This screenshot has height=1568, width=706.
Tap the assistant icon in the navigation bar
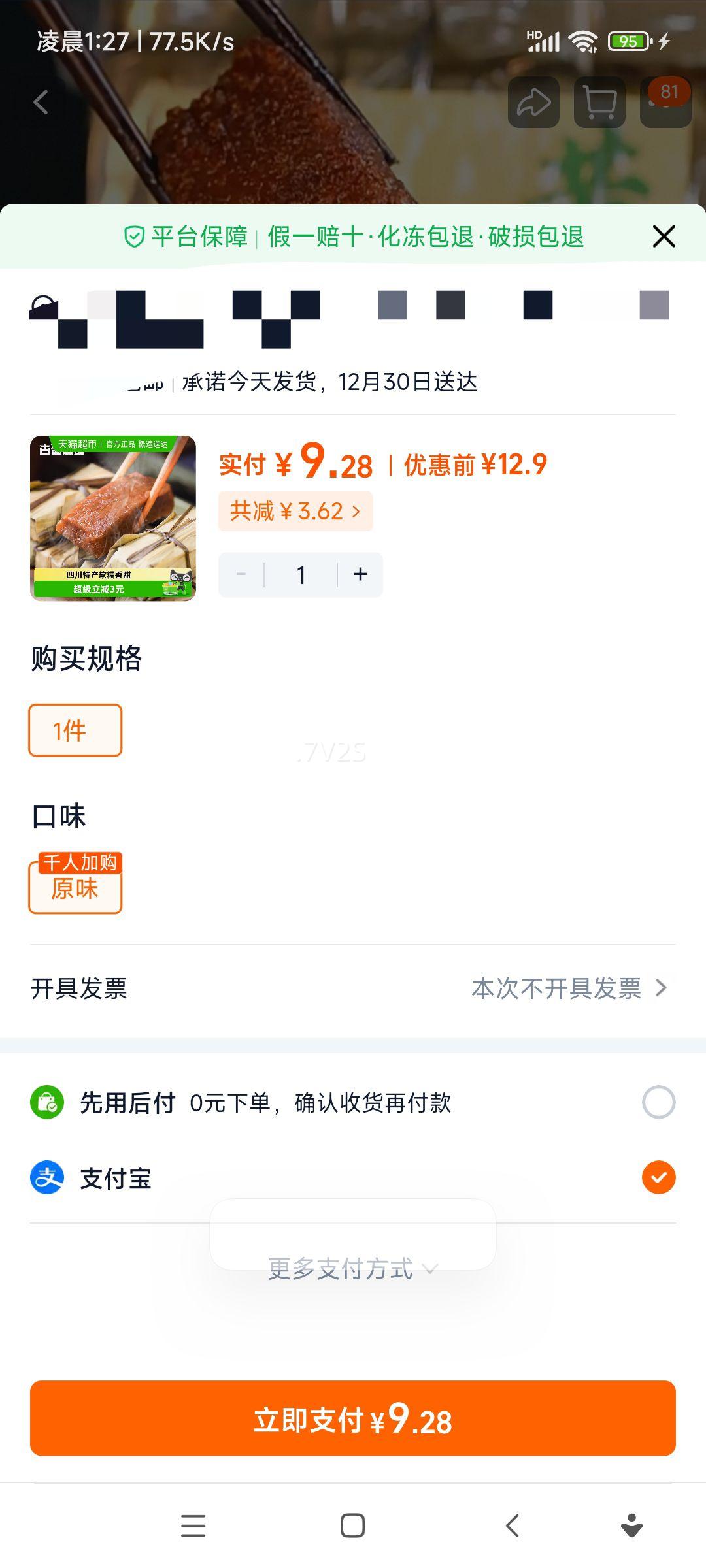coord(630,1526)
